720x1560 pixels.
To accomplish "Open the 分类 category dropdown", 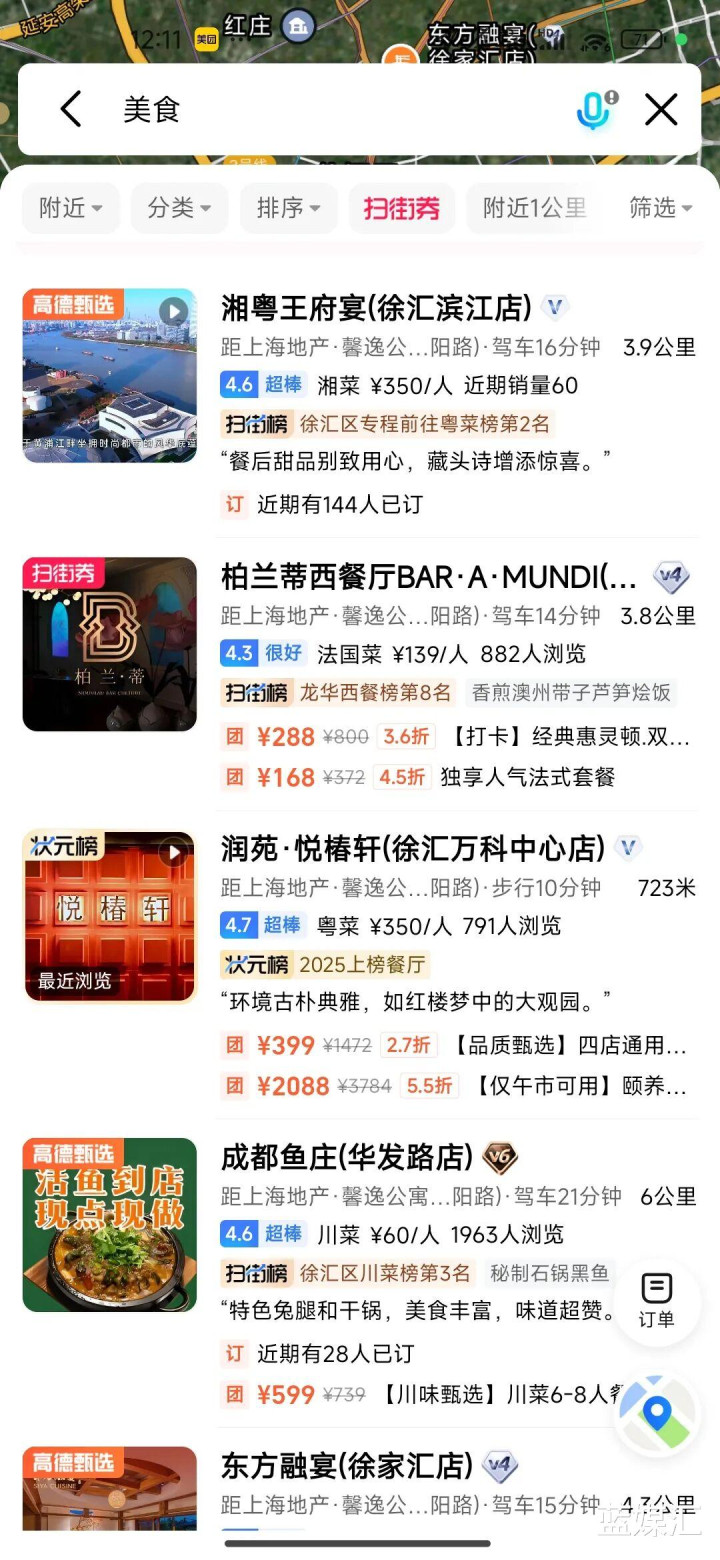I will [x=180, y=208].
